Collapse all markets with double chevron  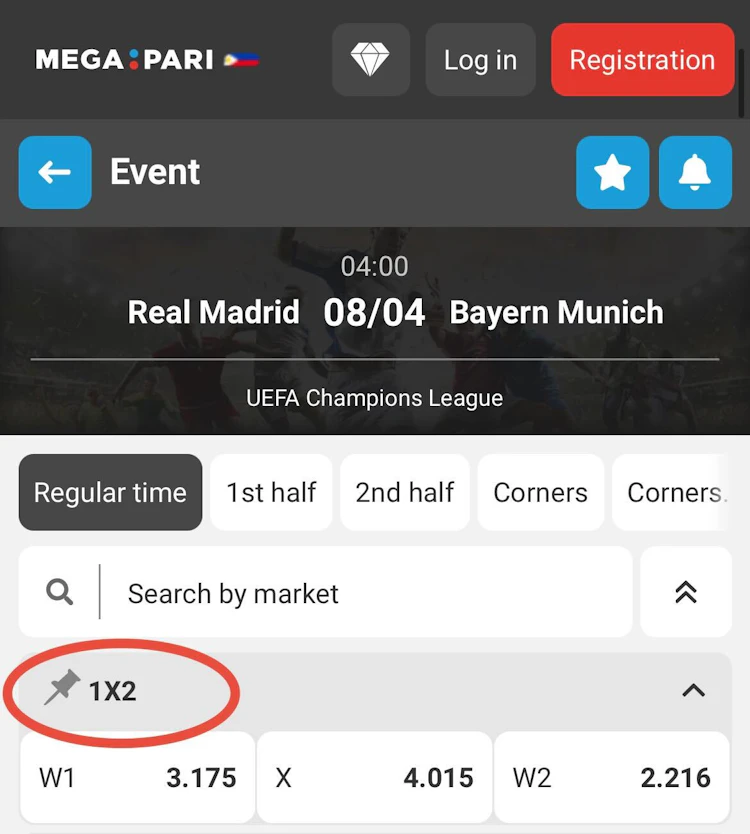pos(685,593)
